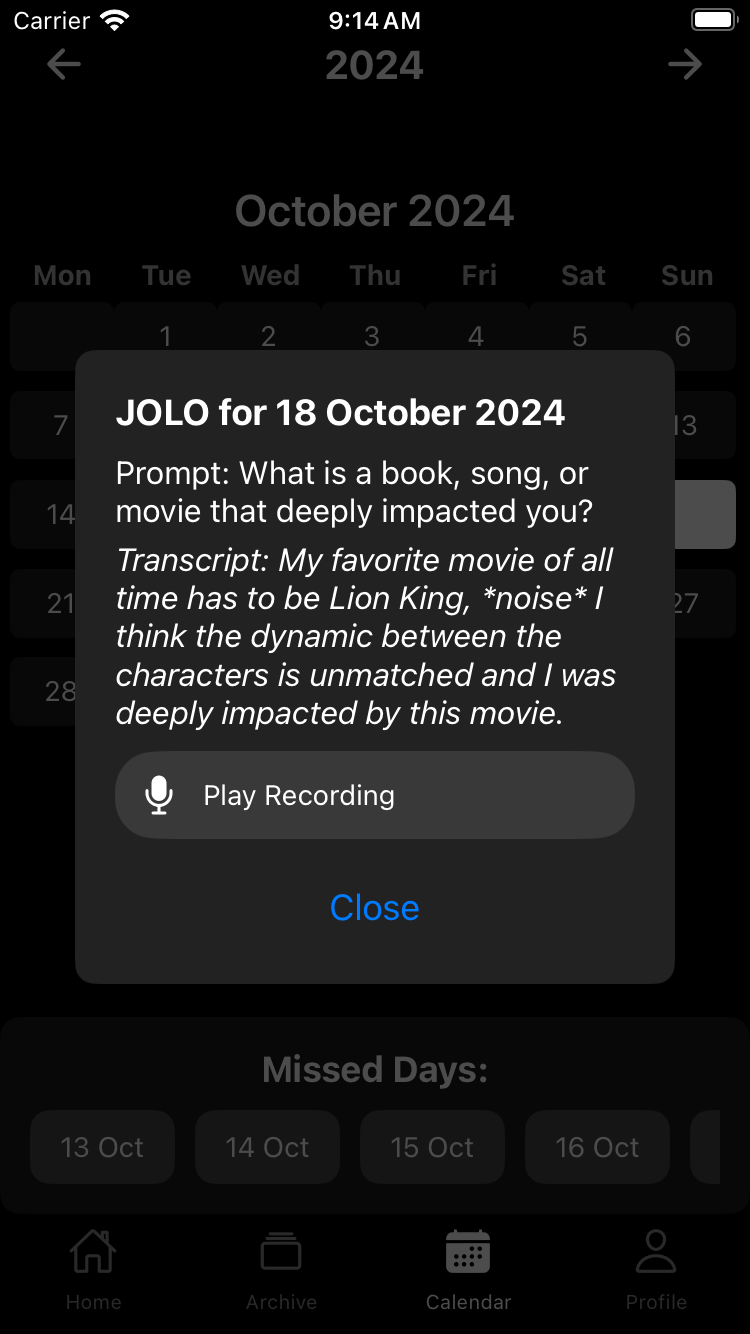This screenshot has height=1334, width=750.
Task: Close the JOLO dialog
Action: click(374, 907)
